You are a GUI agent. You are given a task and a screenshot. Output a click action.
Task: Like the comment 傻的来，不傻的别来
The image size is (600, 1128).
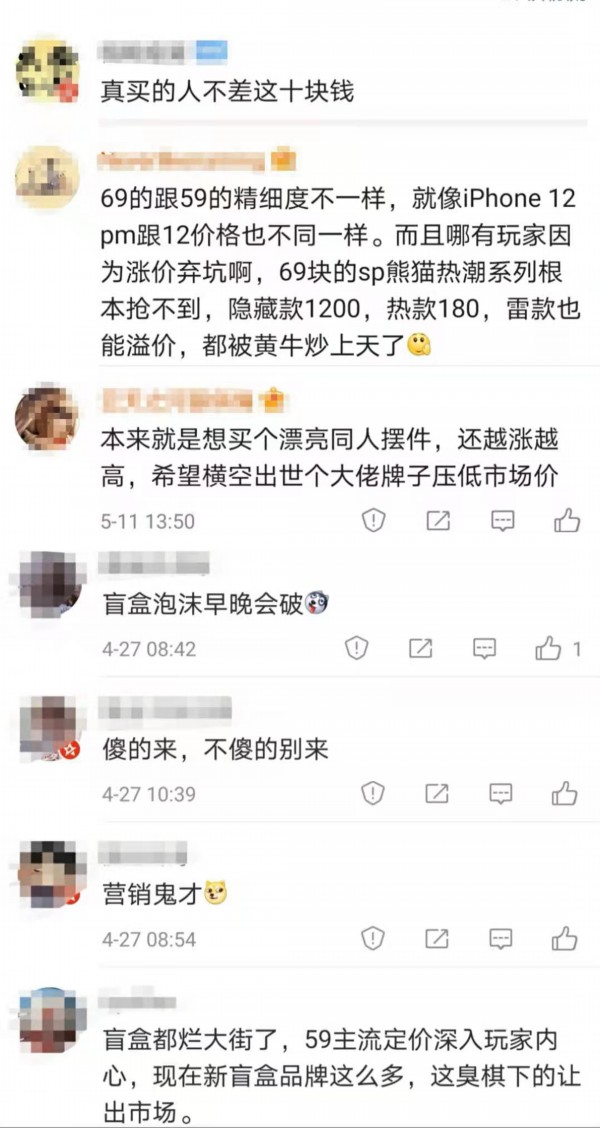point(566,794)
